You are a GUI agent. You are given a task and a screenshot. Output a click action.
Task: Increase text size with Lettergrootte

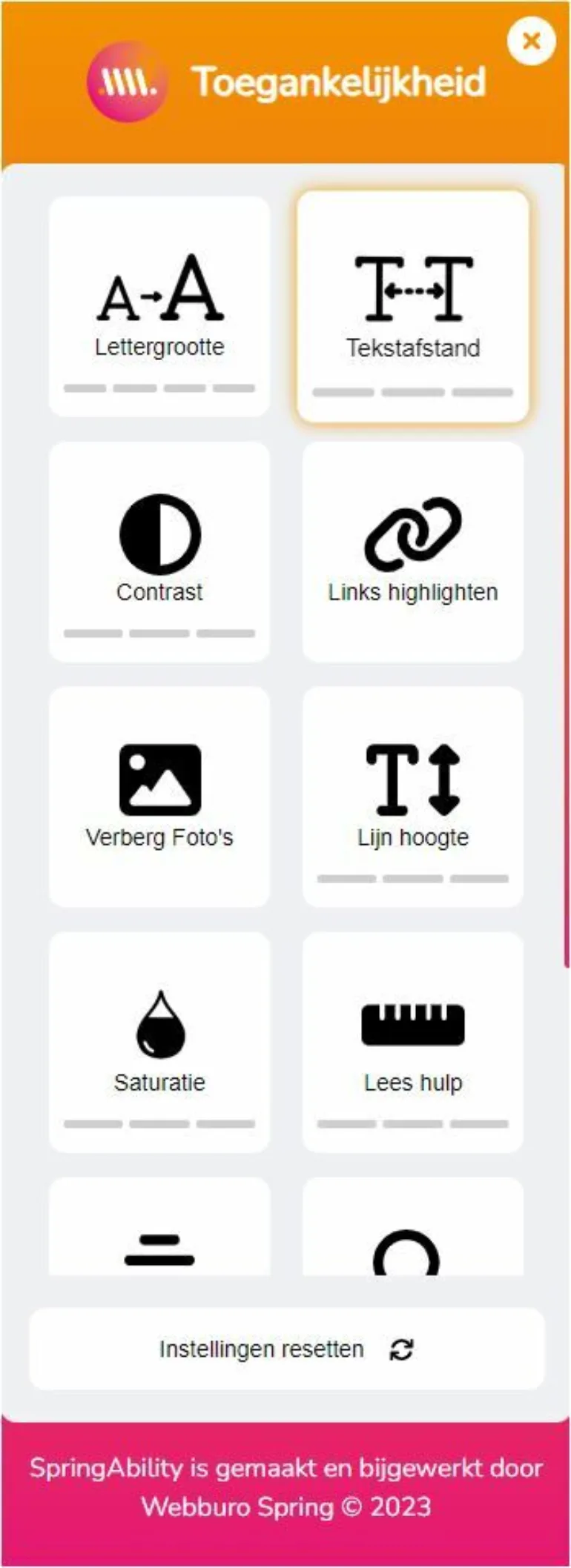[159, 306]
